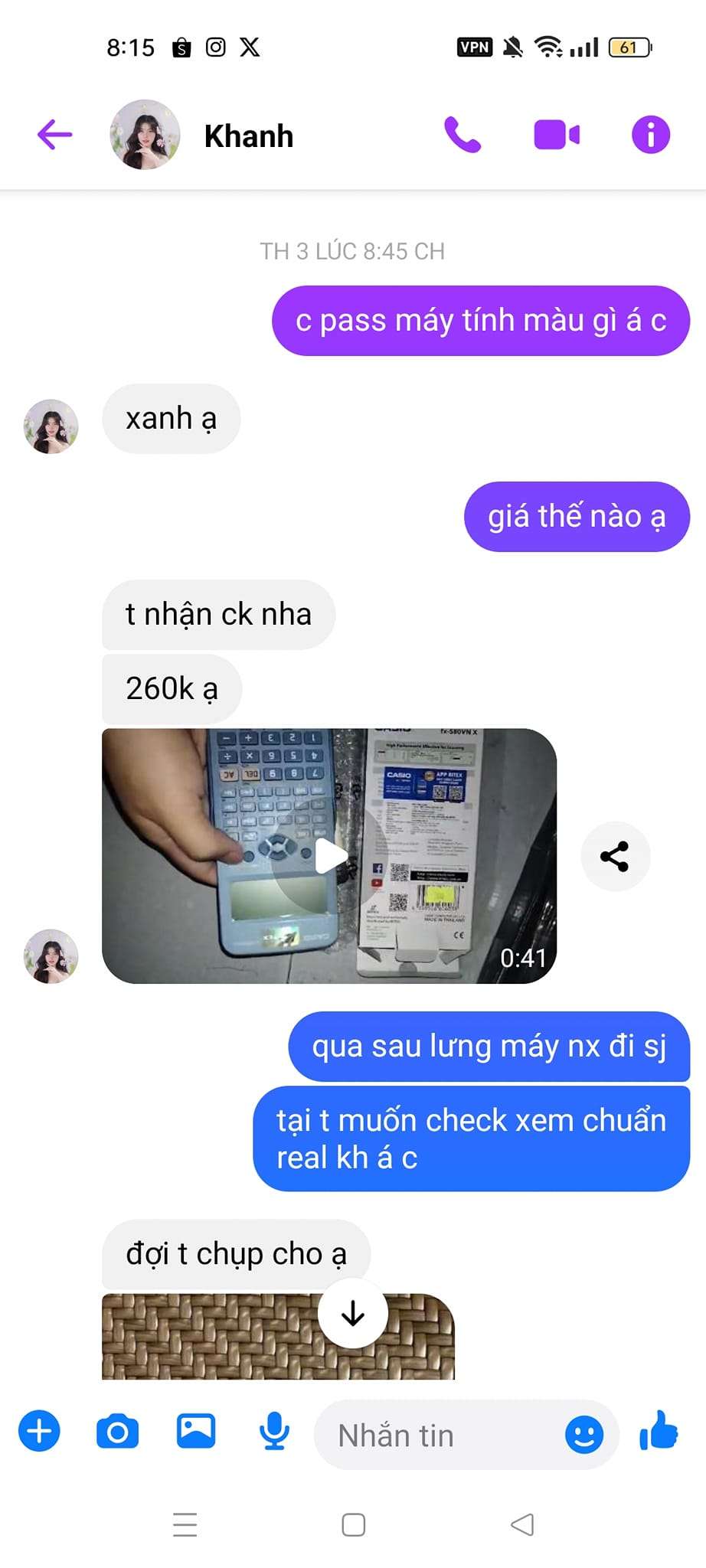Open conversation info for Khanh
The width and height of the screenshot is (706, 1568).
click(x=651, y=135)
